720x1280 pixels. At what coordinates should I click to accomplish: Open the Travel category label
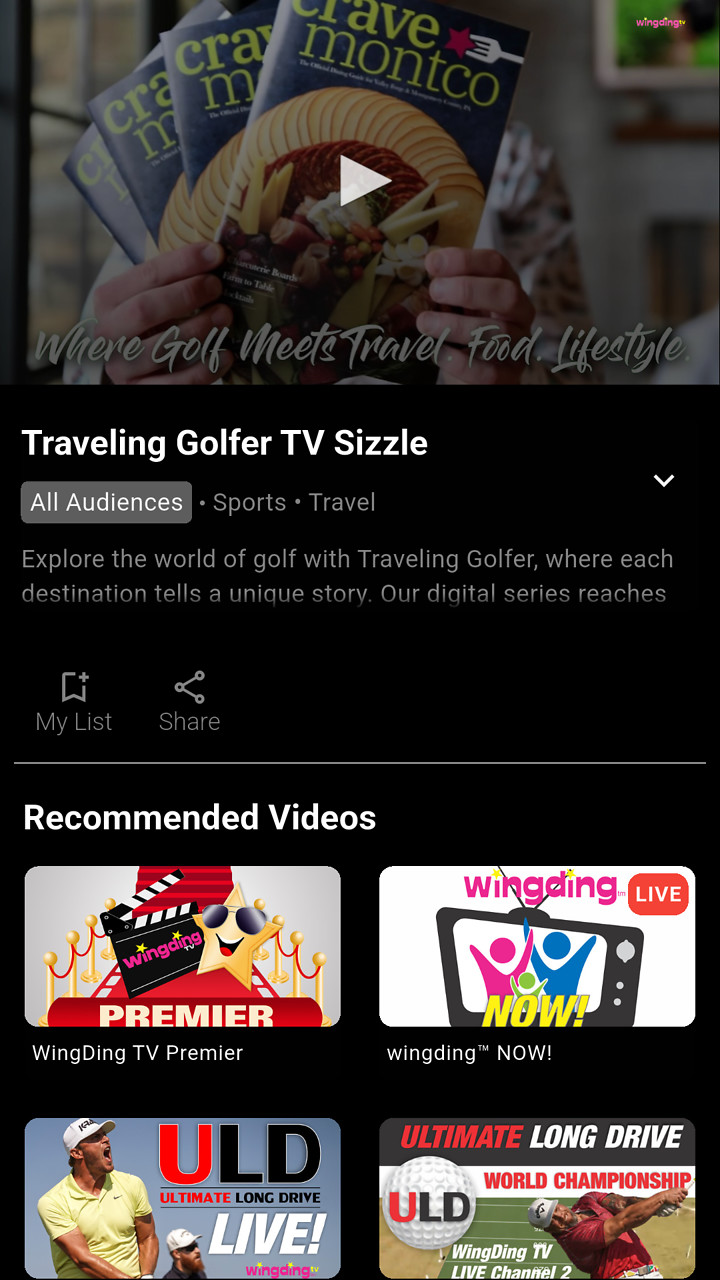coord(342,502)
